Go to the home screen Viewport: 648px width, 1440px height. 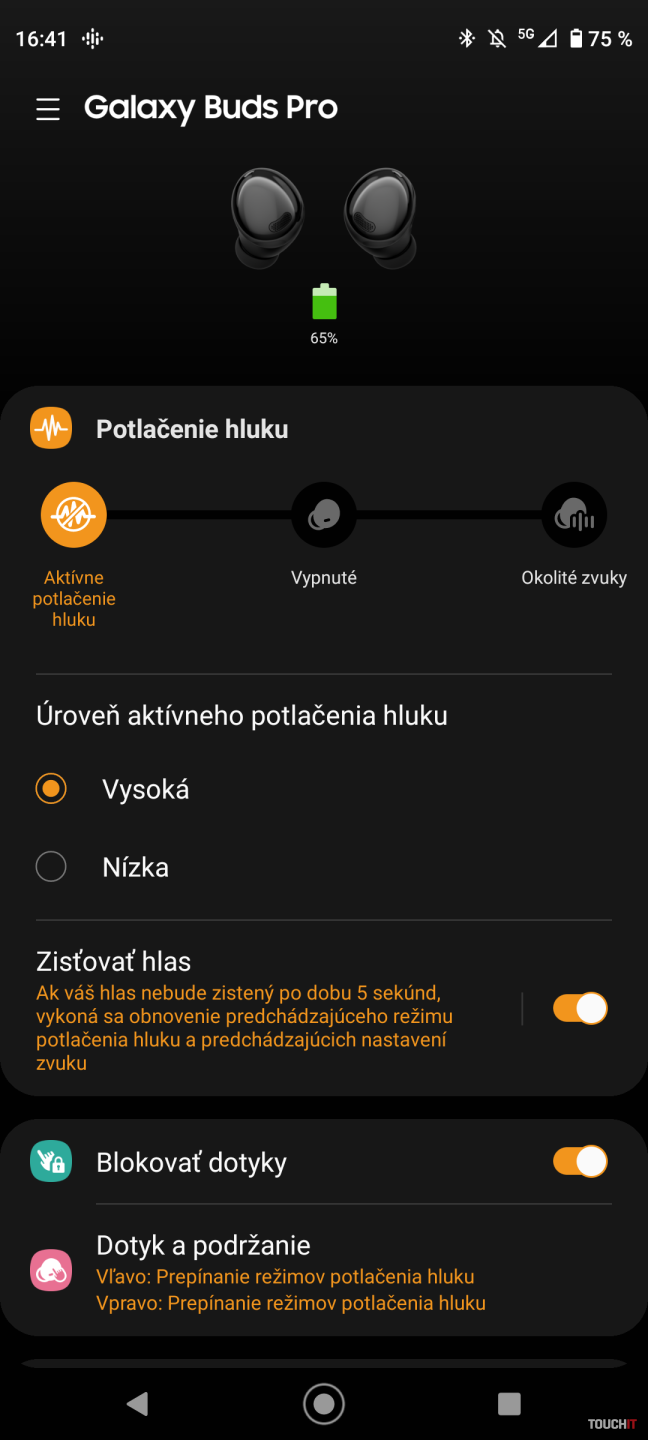coord(324,1404)
